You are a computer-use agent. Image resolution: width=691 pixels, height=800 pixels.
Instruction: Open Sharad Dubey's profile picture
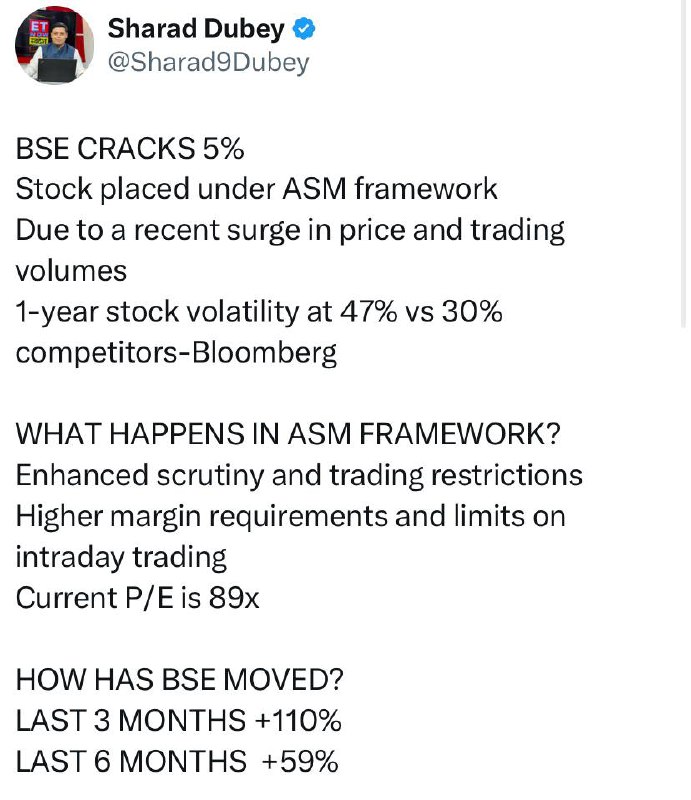tap(54, 45)
